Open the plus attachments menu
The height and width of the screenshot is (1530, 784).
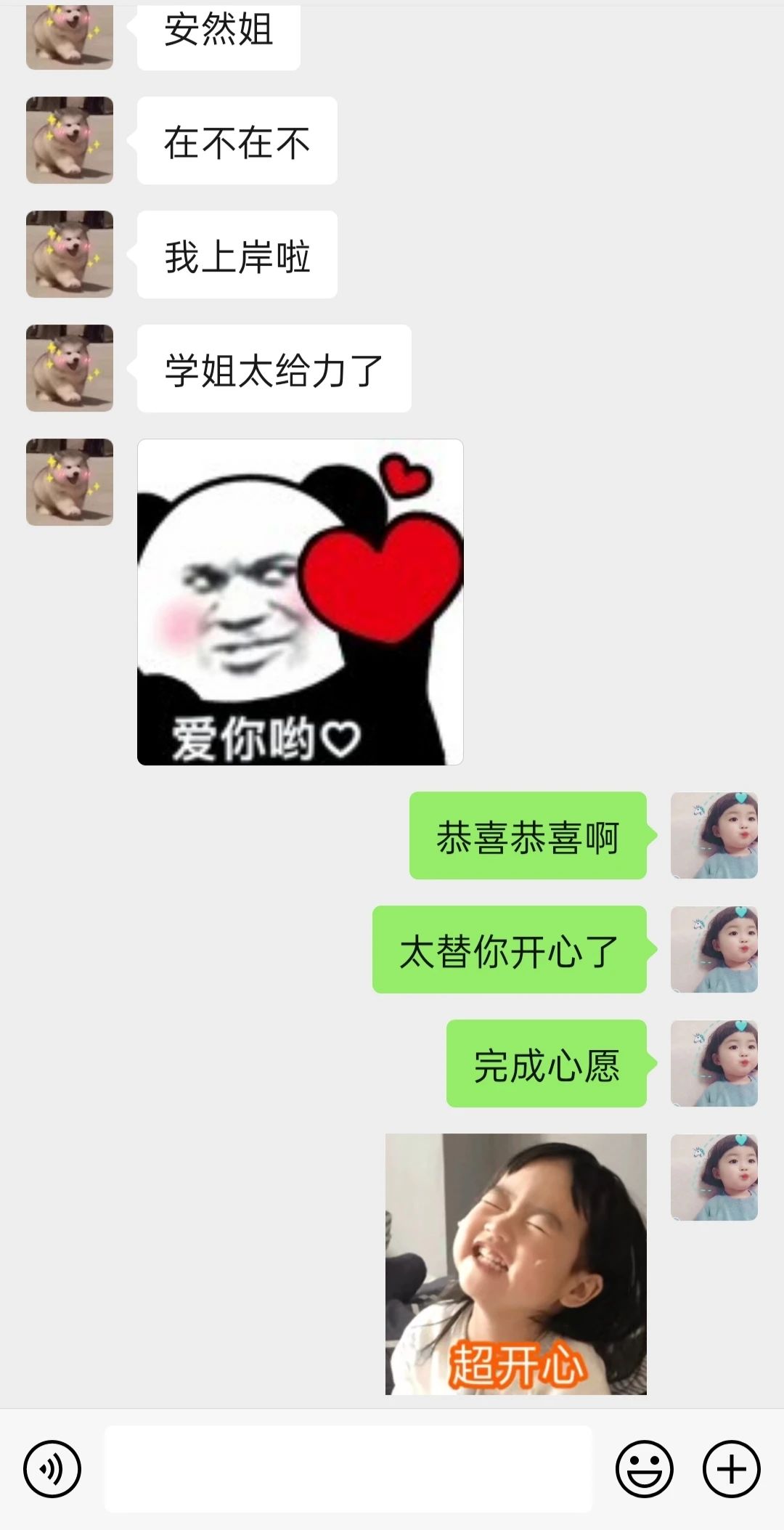[731, 1468]
